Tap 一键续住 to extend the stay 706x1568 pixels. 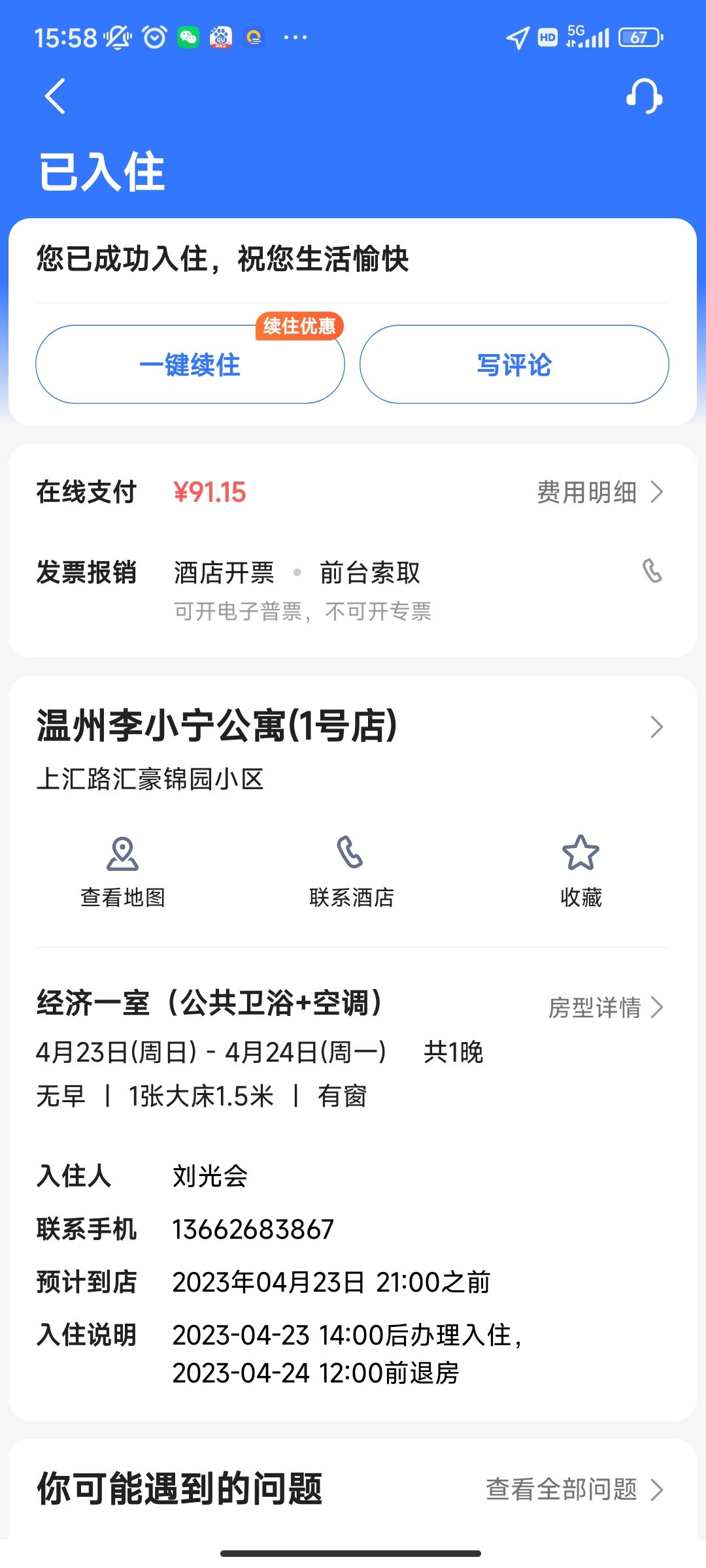[190, 365]
